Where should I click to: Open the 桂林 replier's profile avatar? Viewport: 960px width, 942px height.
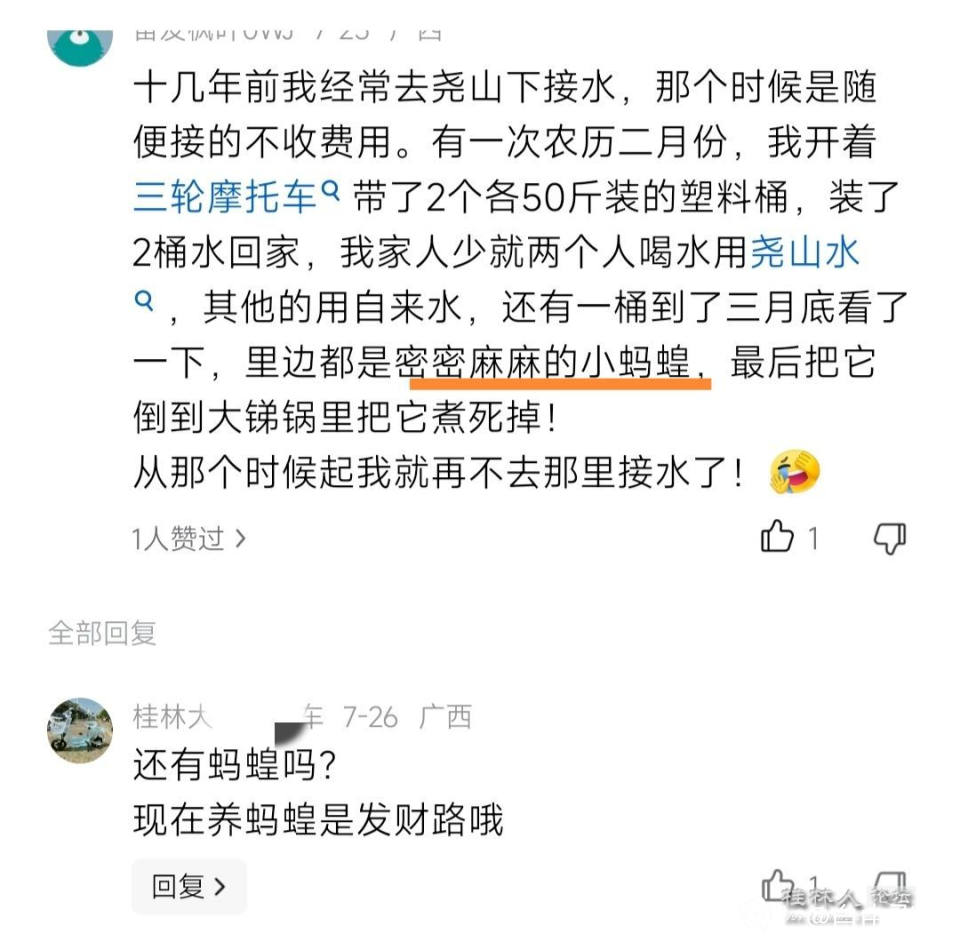click(x=80, y=730)
